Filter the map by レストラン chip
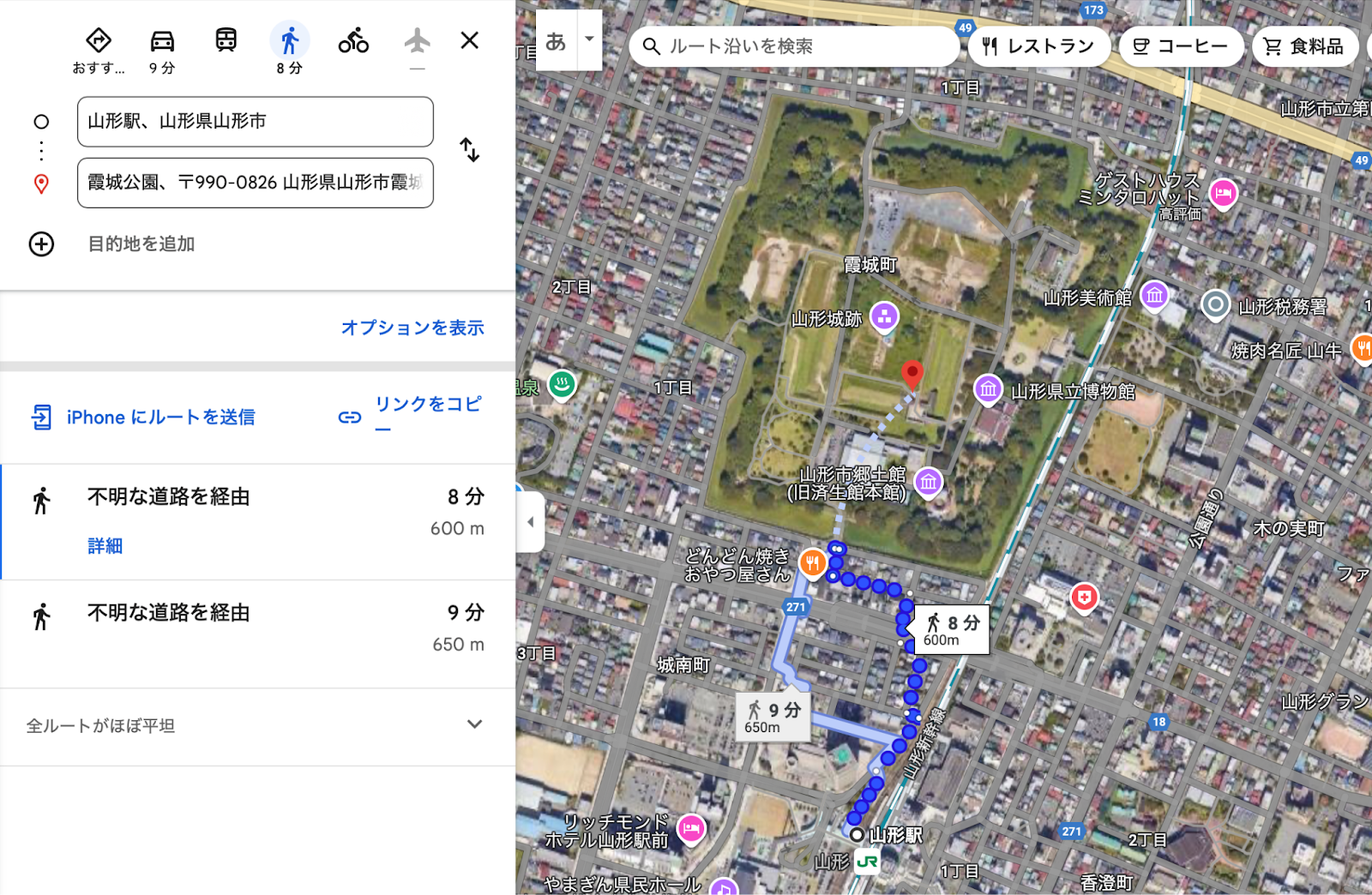This screenshot has width=1372, height=895. point(1038,46)
